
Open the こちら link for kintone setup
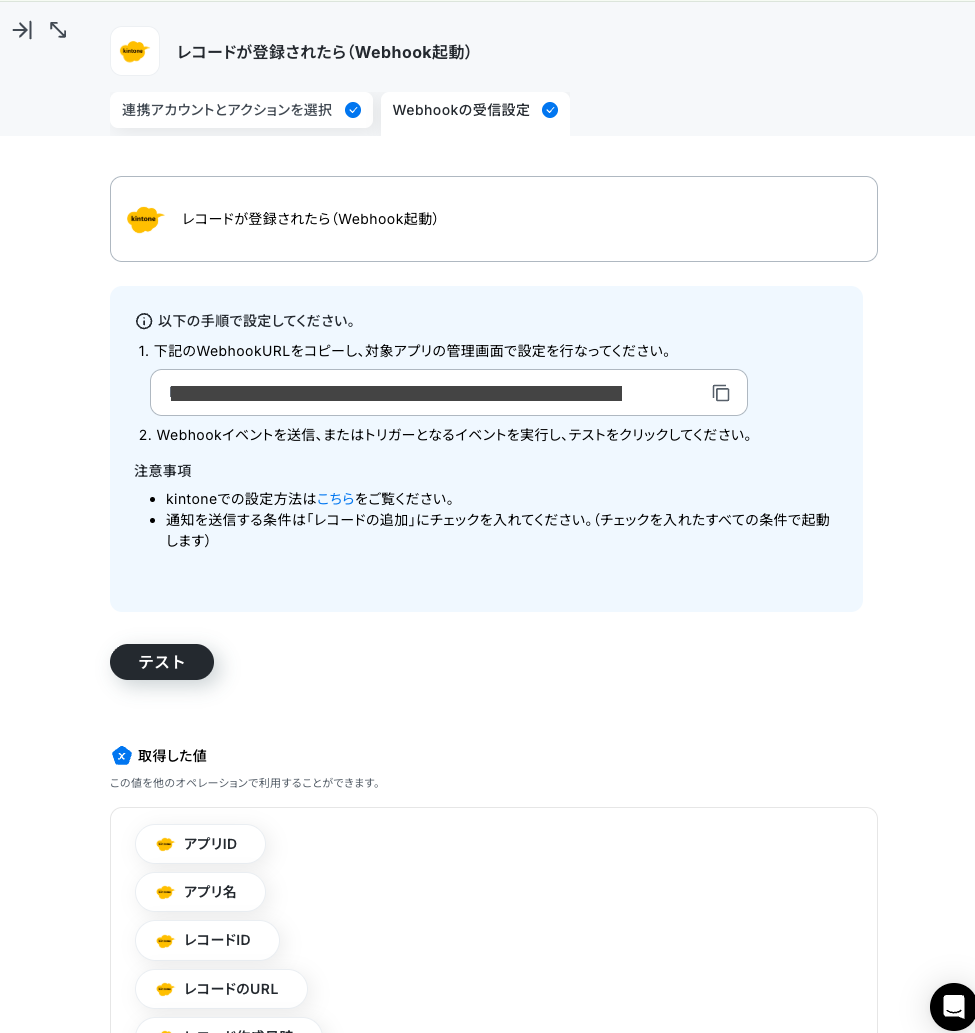click(335, 499)
